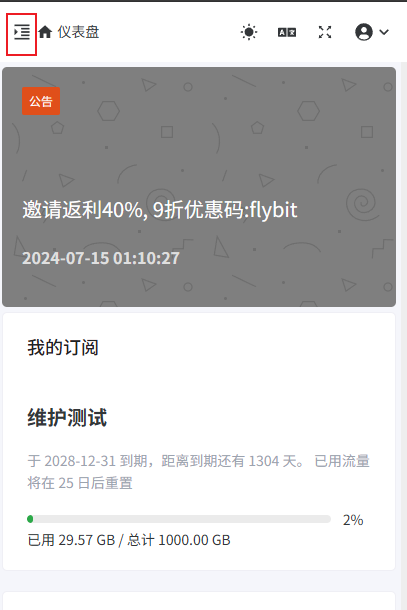Tap the home icon beside 仪表盘
Image resolution: width=407 pixels, height=610 pixels.
pyautogui.click(x=45, y=32)
